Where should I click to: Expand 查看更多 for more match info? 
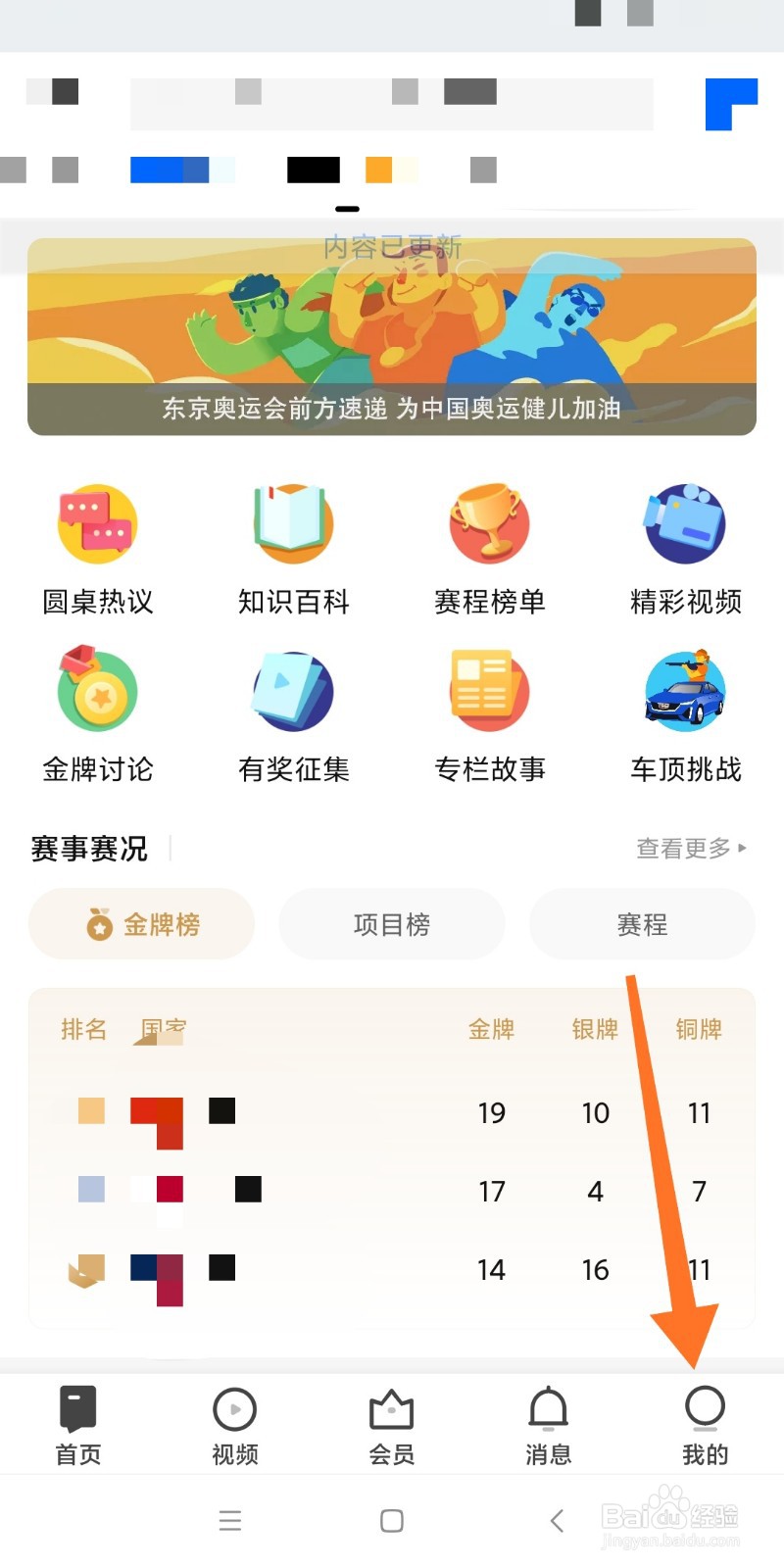tap(689, 849)
